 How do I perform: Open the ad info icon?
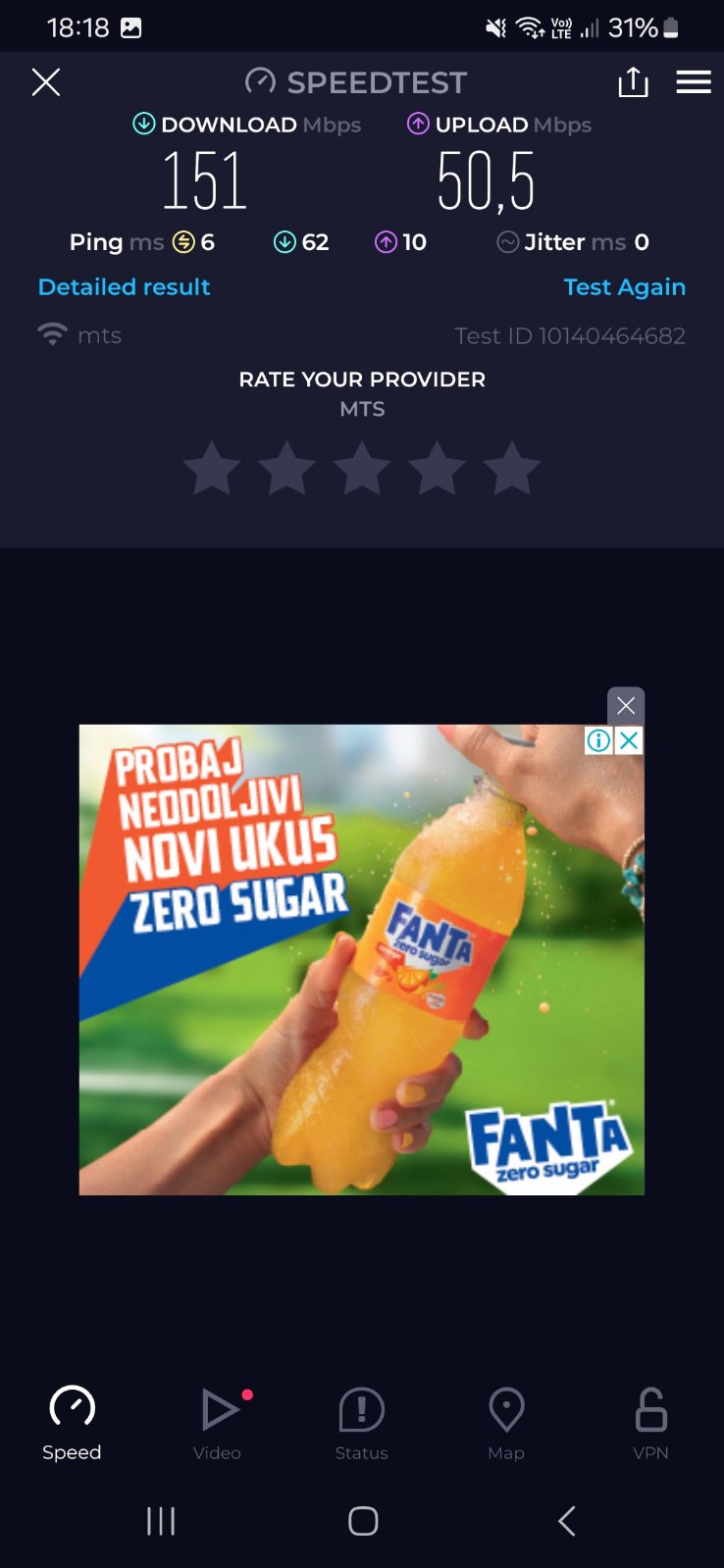(x=597, y=740)
